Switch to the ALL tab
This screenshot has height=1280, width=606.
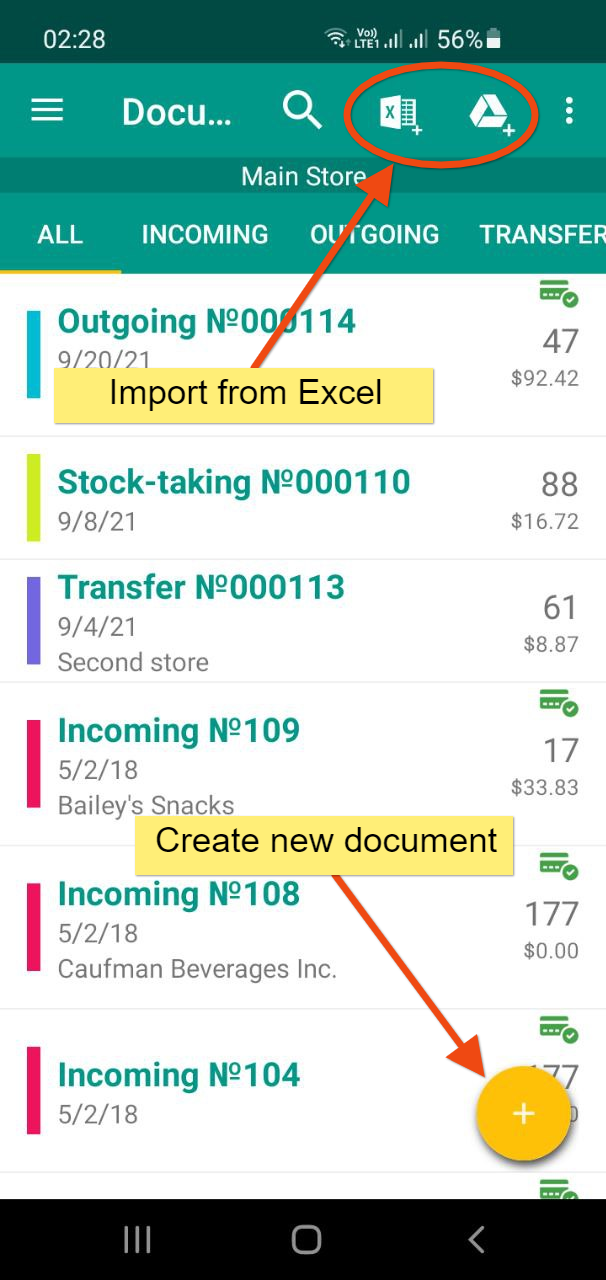click(x=60, y=235)
